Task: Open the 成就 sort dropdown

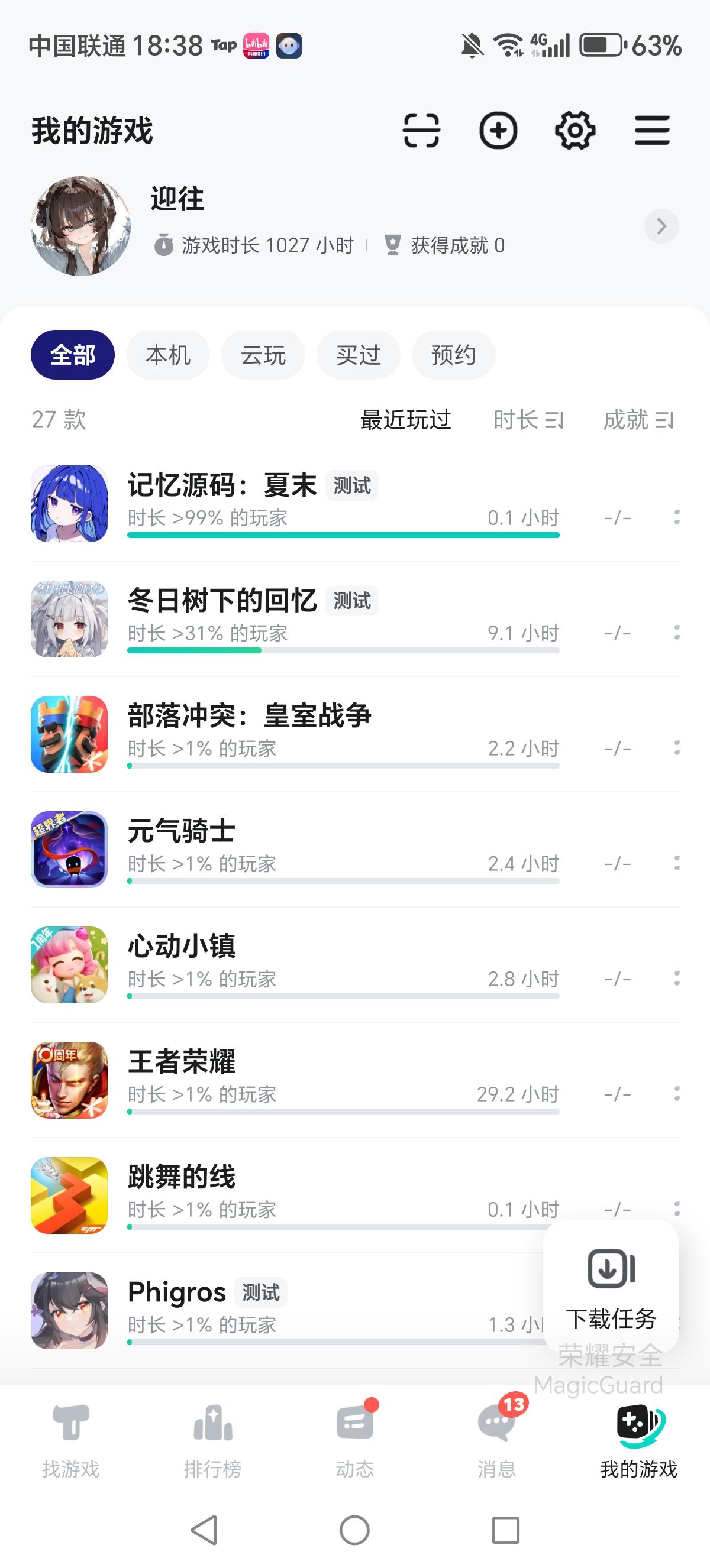Action: (x=640, y=420)
